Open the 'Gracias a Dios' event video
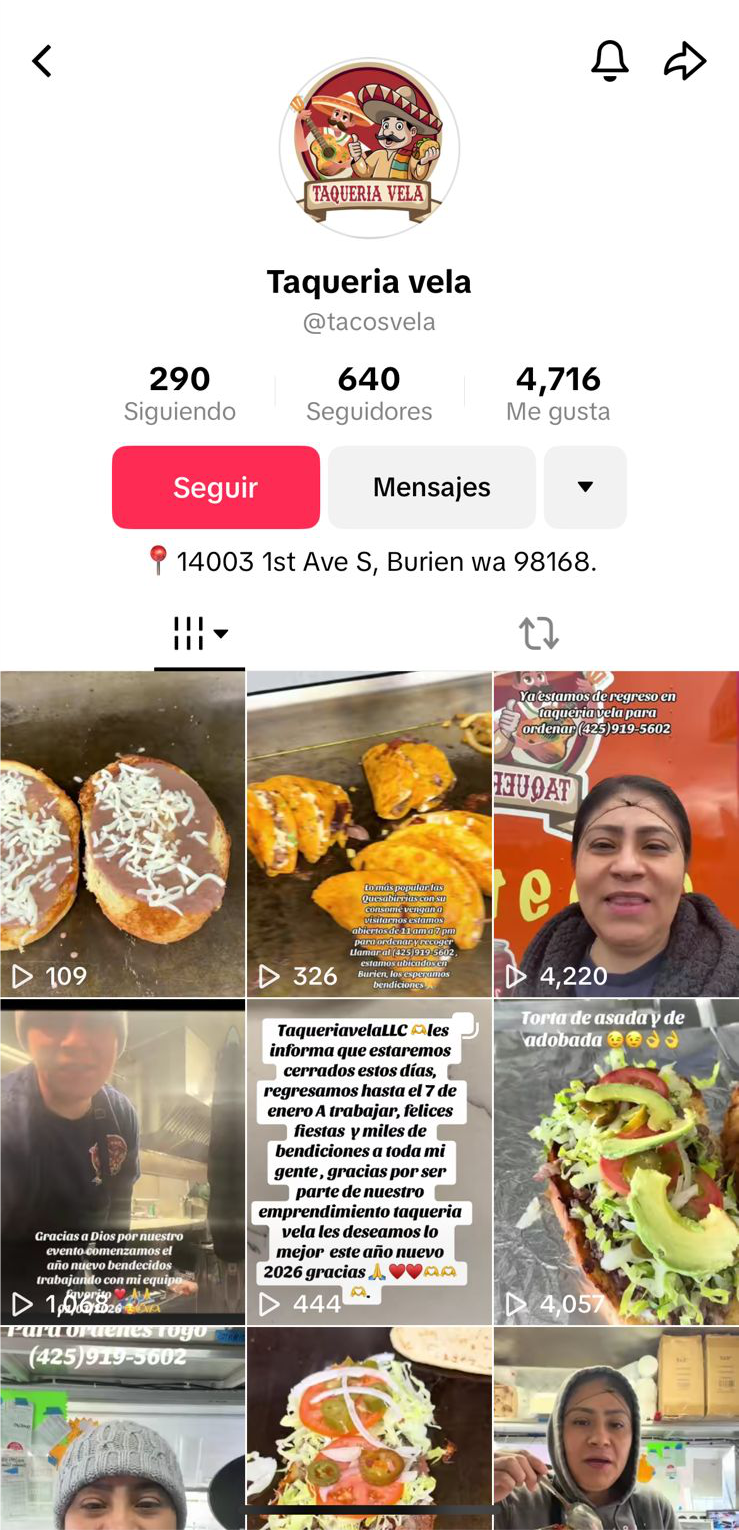The image size is (739, 1530). click(122, 1162)
